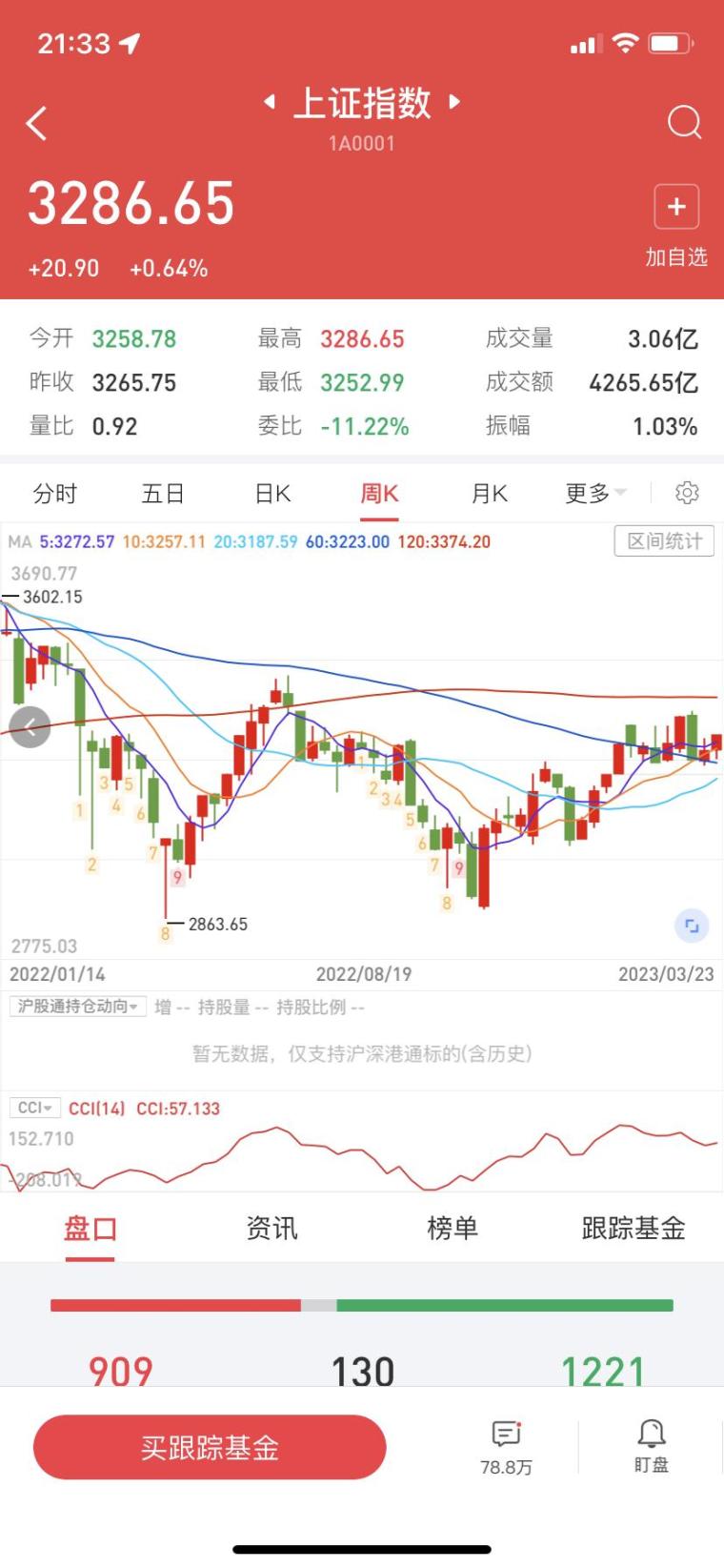Tap the 区间统计 button

(x=664, y=541)
